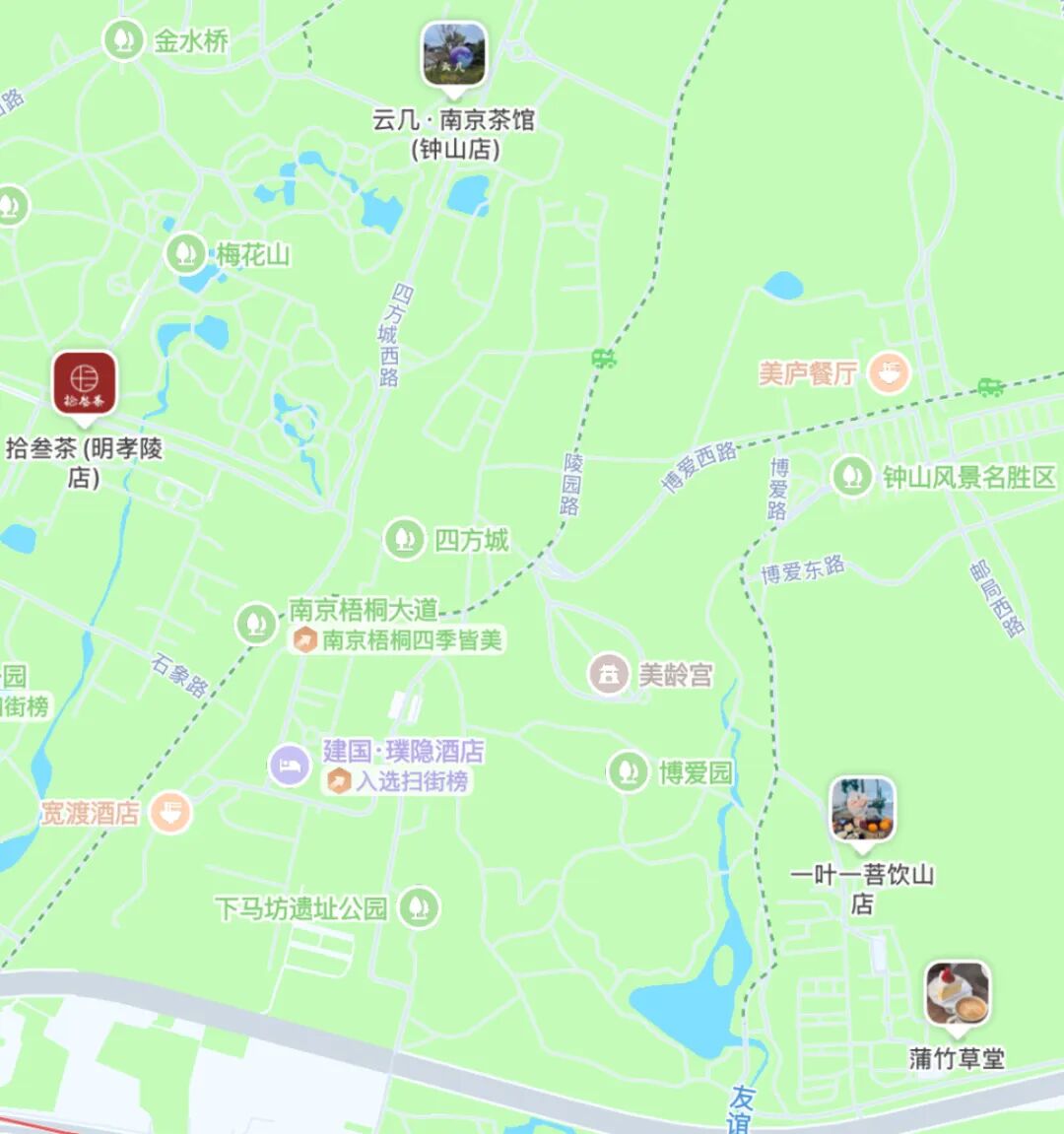Select the 建国·璞隐酒店 hotel marker

290,766
